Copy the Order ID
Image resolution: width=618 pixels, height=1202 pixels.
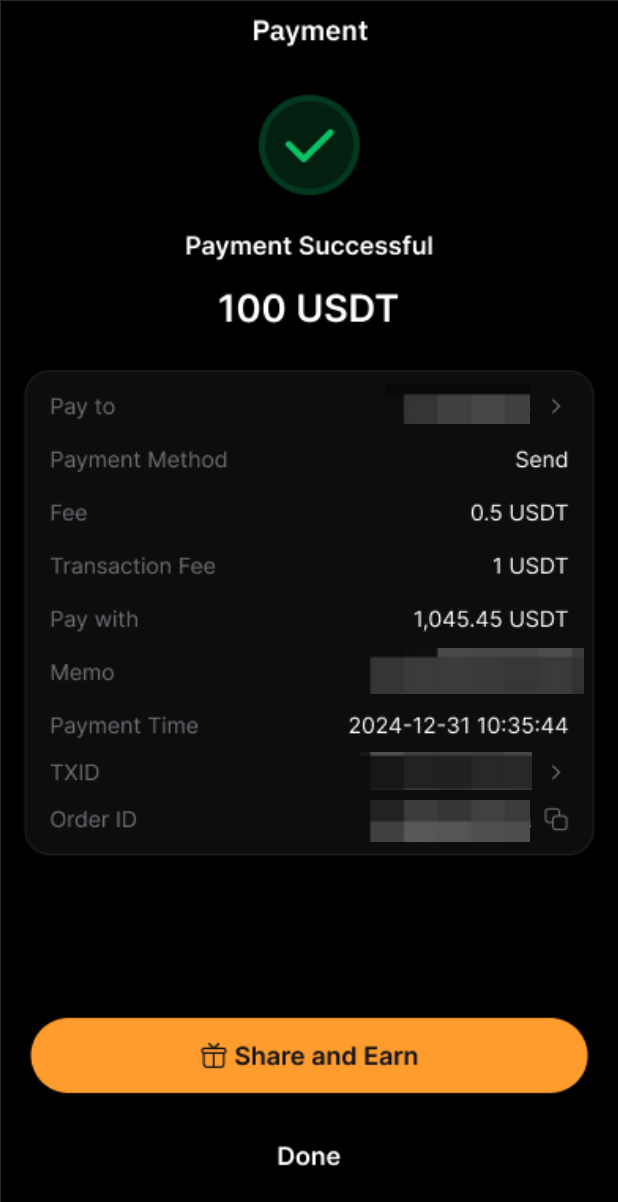tap(556, 820)
